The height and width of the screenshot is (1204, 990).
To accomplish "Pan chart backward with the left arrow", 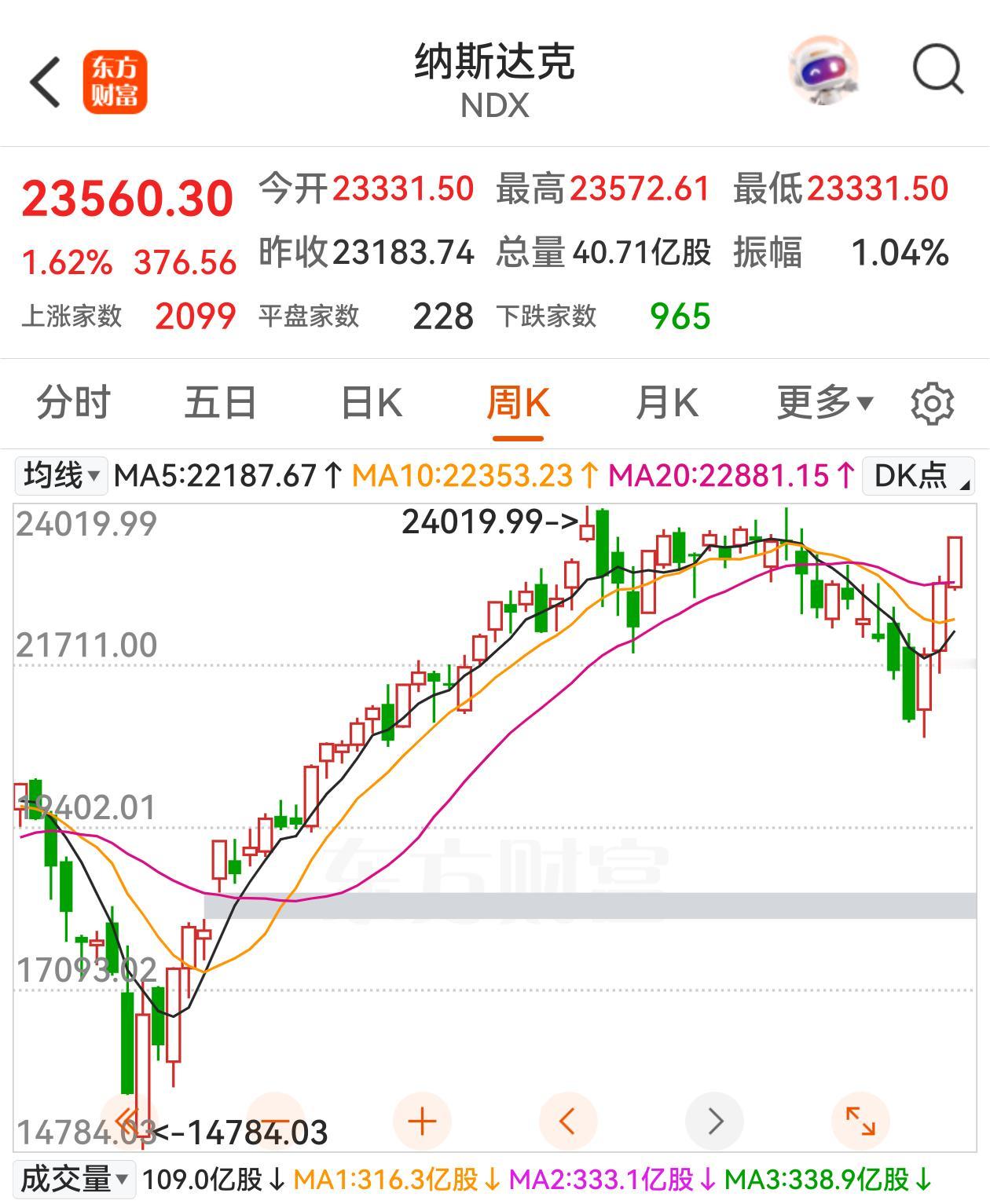I will pos(569,1122).
